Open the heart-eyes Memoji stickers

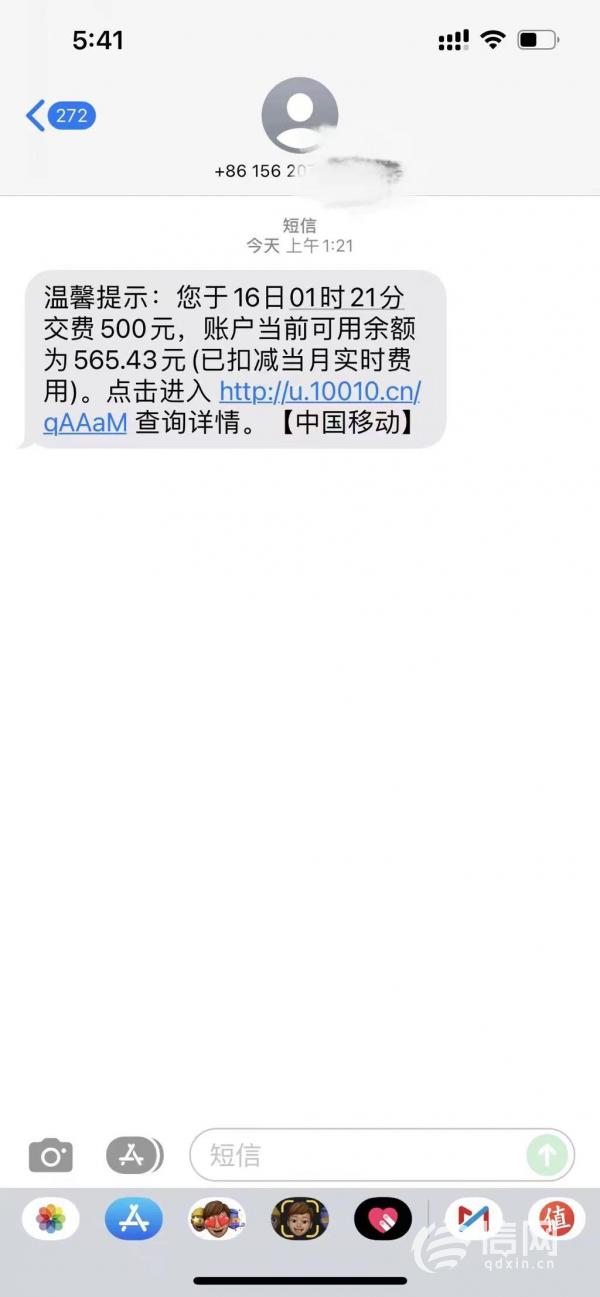[x=217, y=1219]
